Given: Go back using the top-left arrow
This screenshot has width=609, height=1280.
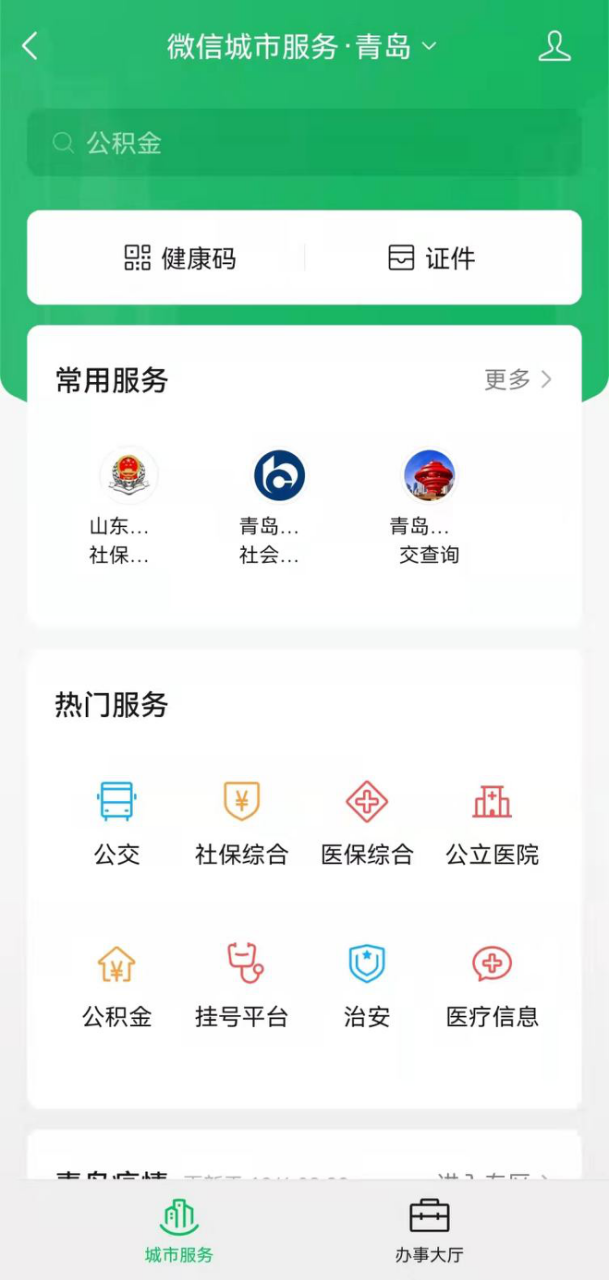Looking at the screenshot, I should [x=30, y=46].
